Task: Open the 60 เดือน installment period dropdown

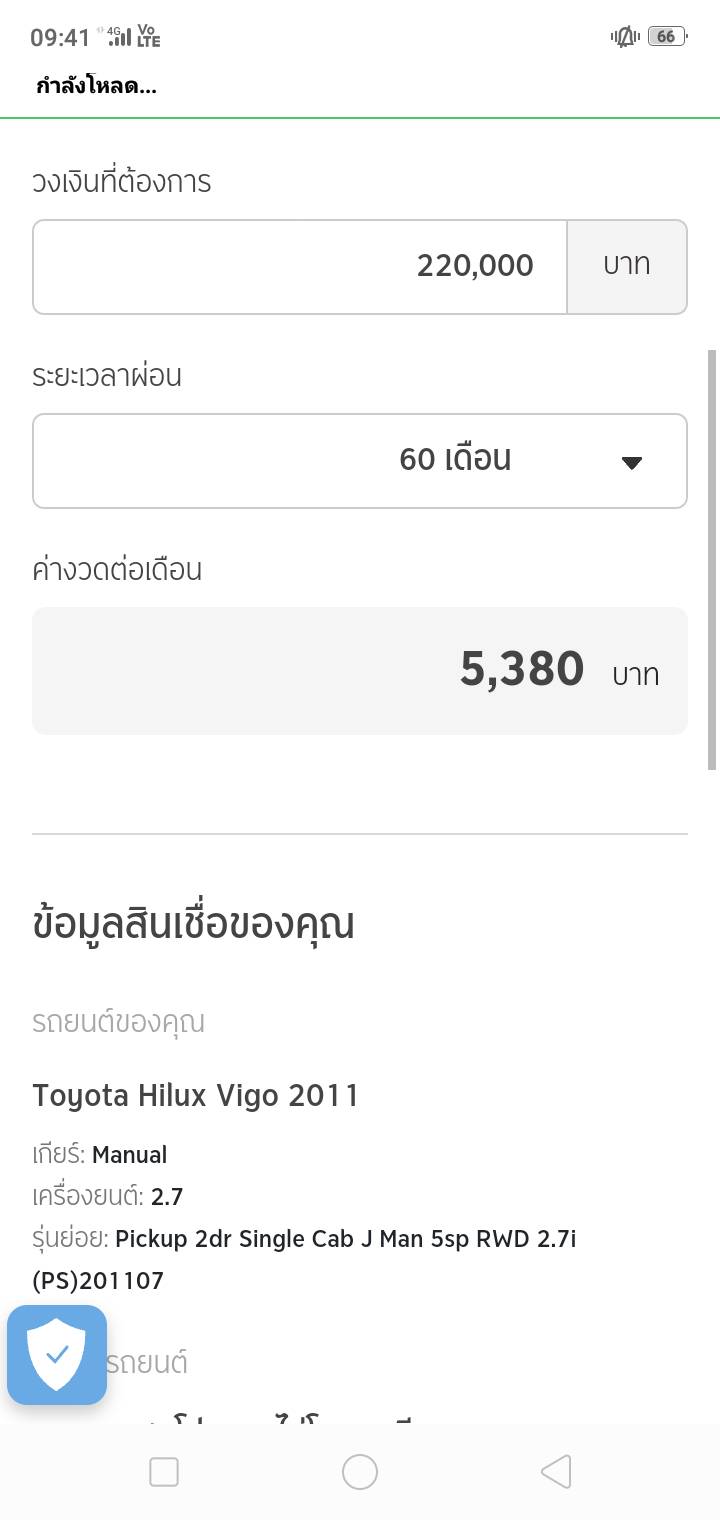Action: coord(360,460)
